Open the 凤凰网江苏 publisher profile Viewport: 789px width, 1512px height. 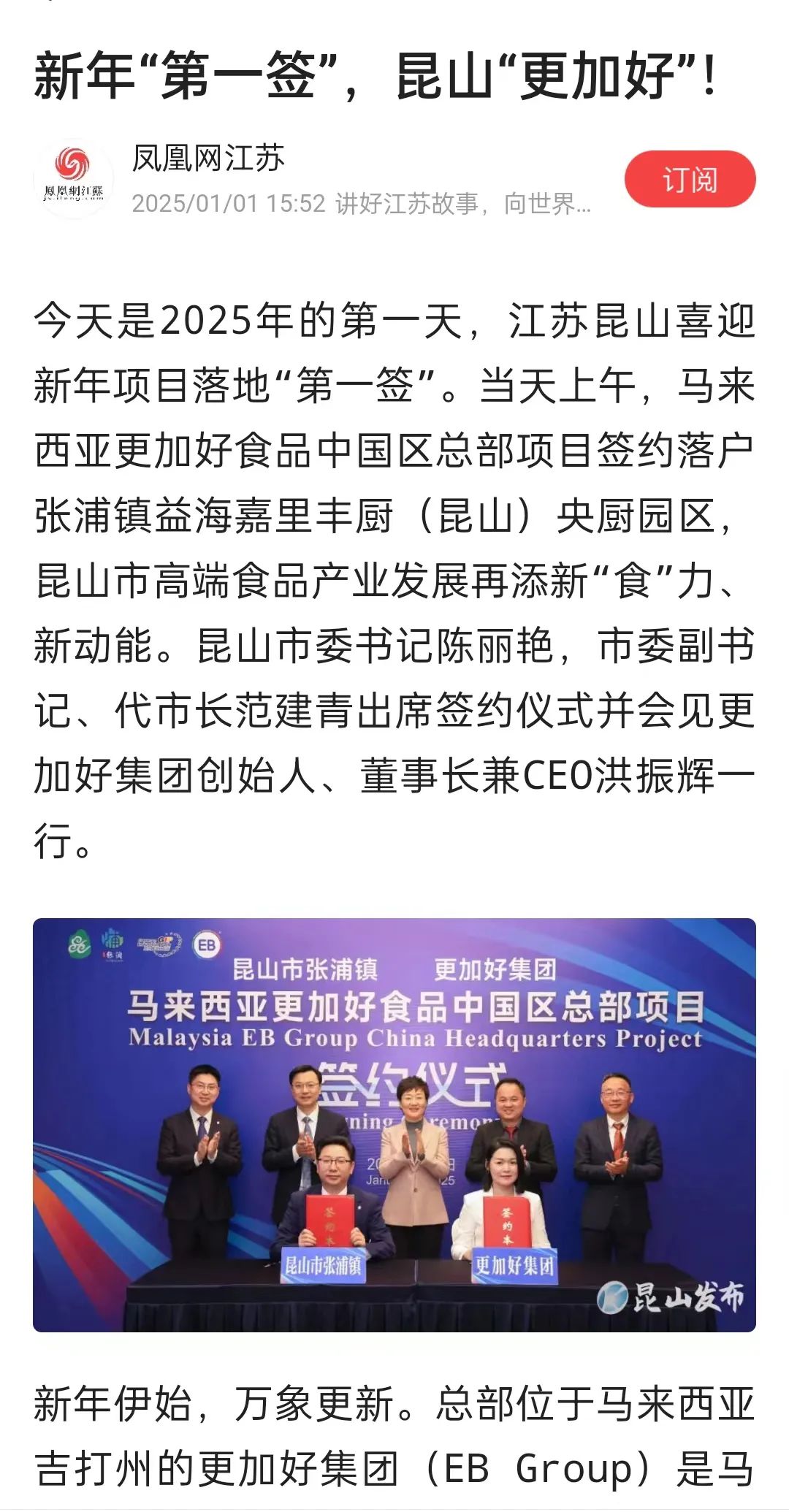point(208,159)
